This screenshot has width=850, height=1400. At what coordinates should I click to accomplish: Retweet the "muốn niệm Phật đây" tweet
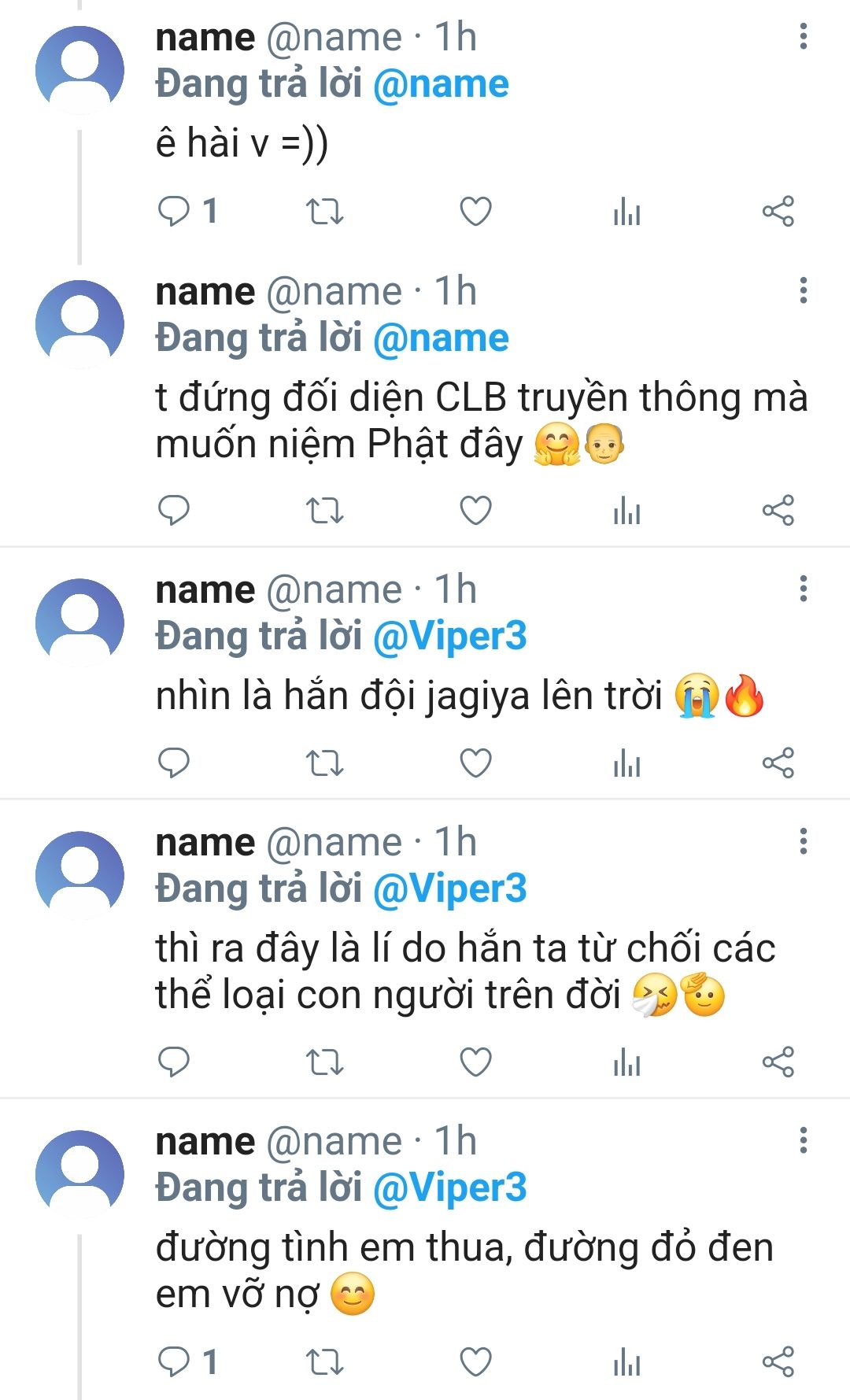[324, 511]
